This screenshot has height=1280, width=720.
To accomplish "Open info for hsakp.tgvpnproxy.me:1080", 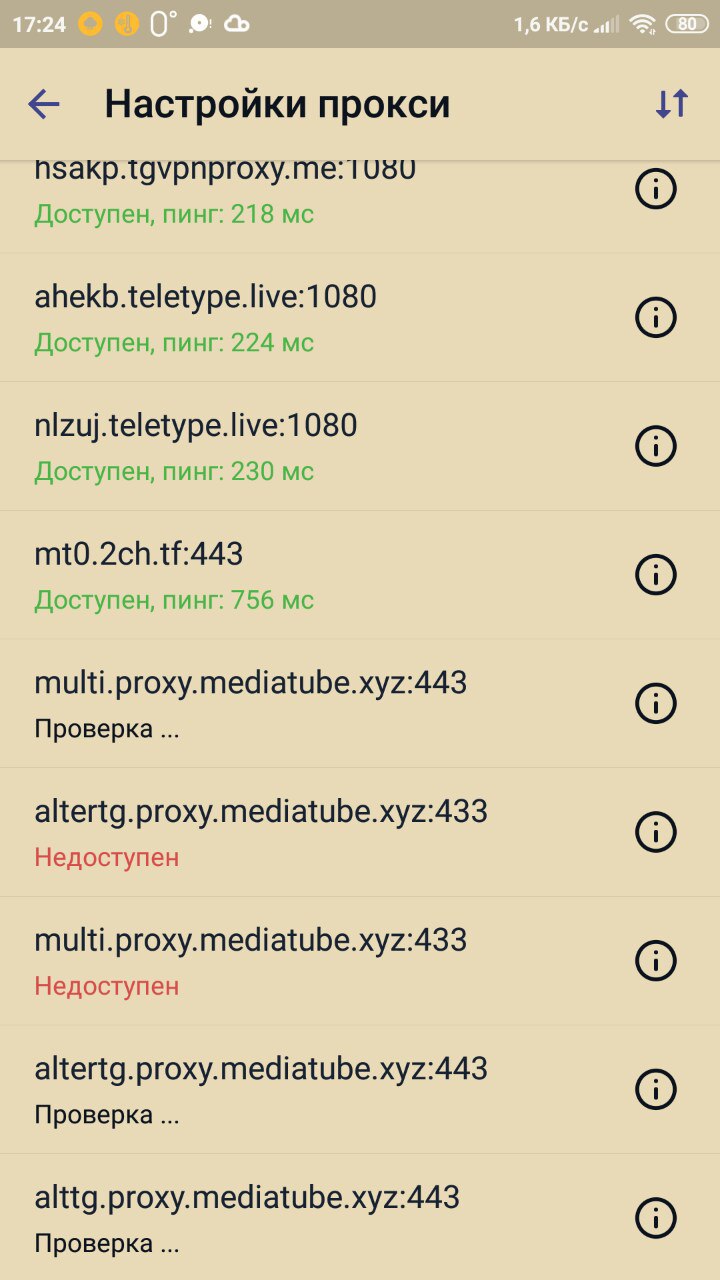I will 656,188.
